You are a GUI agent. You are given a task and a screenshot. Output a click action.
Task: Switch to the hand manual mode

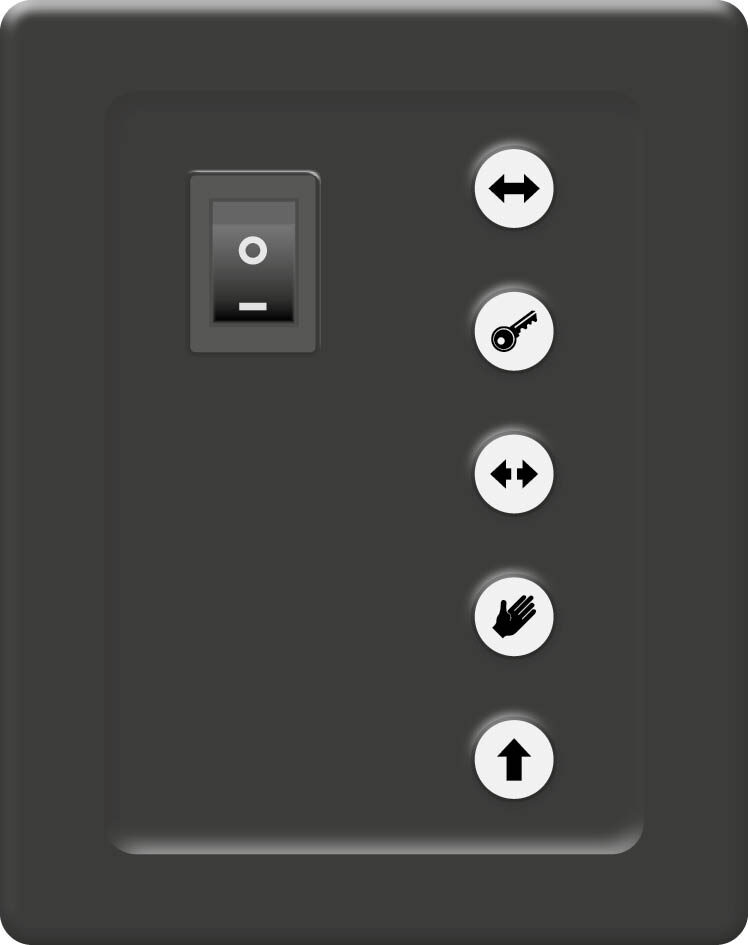(514, 617)
